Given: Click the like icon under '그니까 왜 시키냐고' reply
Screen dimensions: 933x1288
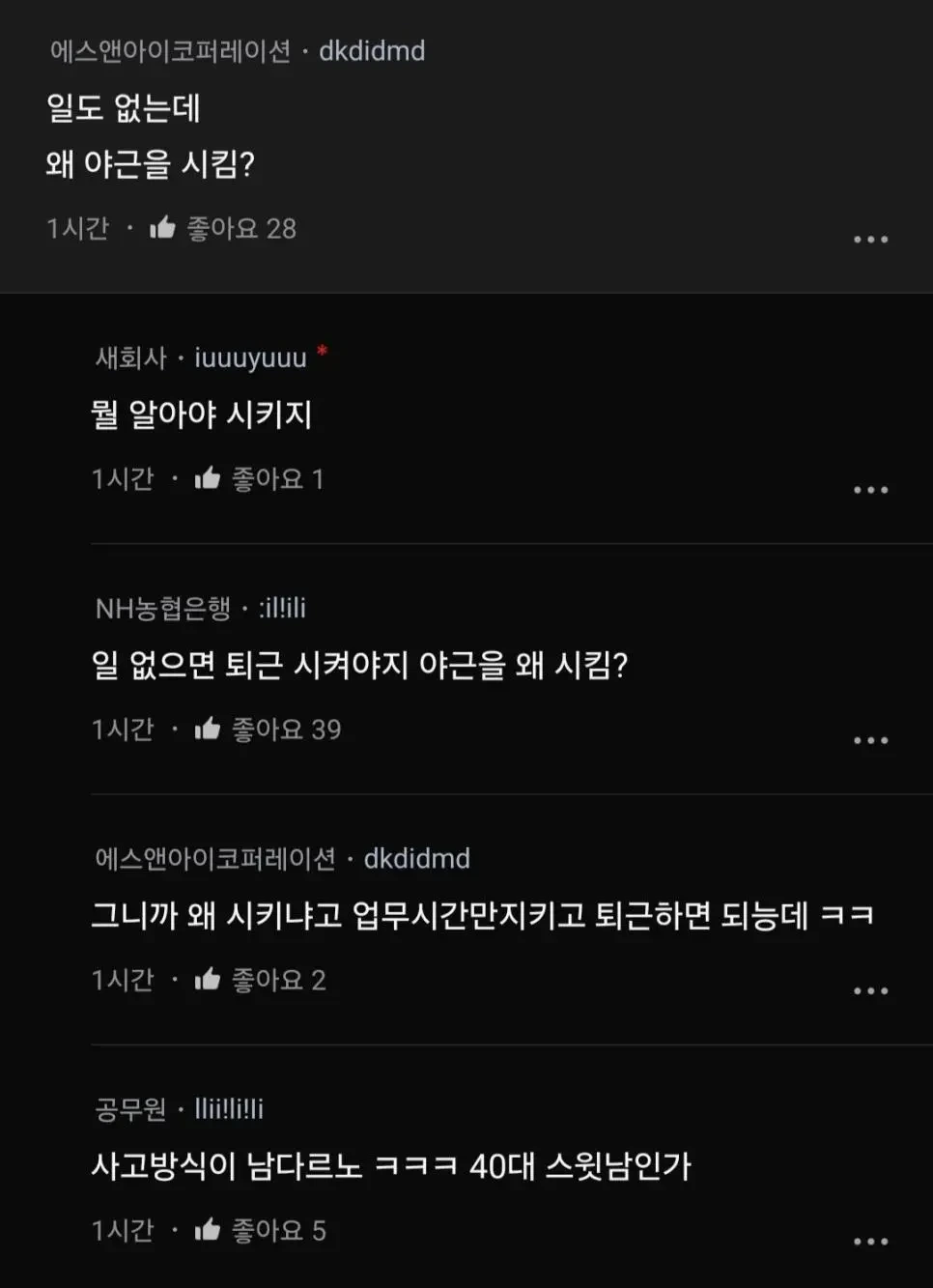Looking at the screenshot, I should pos(207,979).
